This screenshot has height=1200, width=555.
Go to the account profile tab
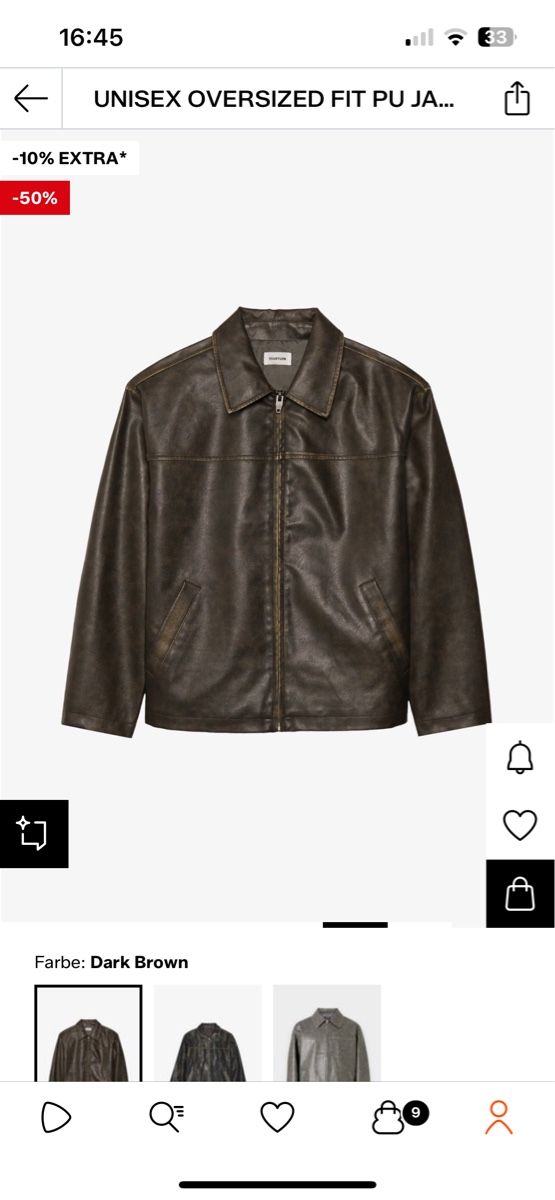pyautogui.click(x=499, y=1117)
